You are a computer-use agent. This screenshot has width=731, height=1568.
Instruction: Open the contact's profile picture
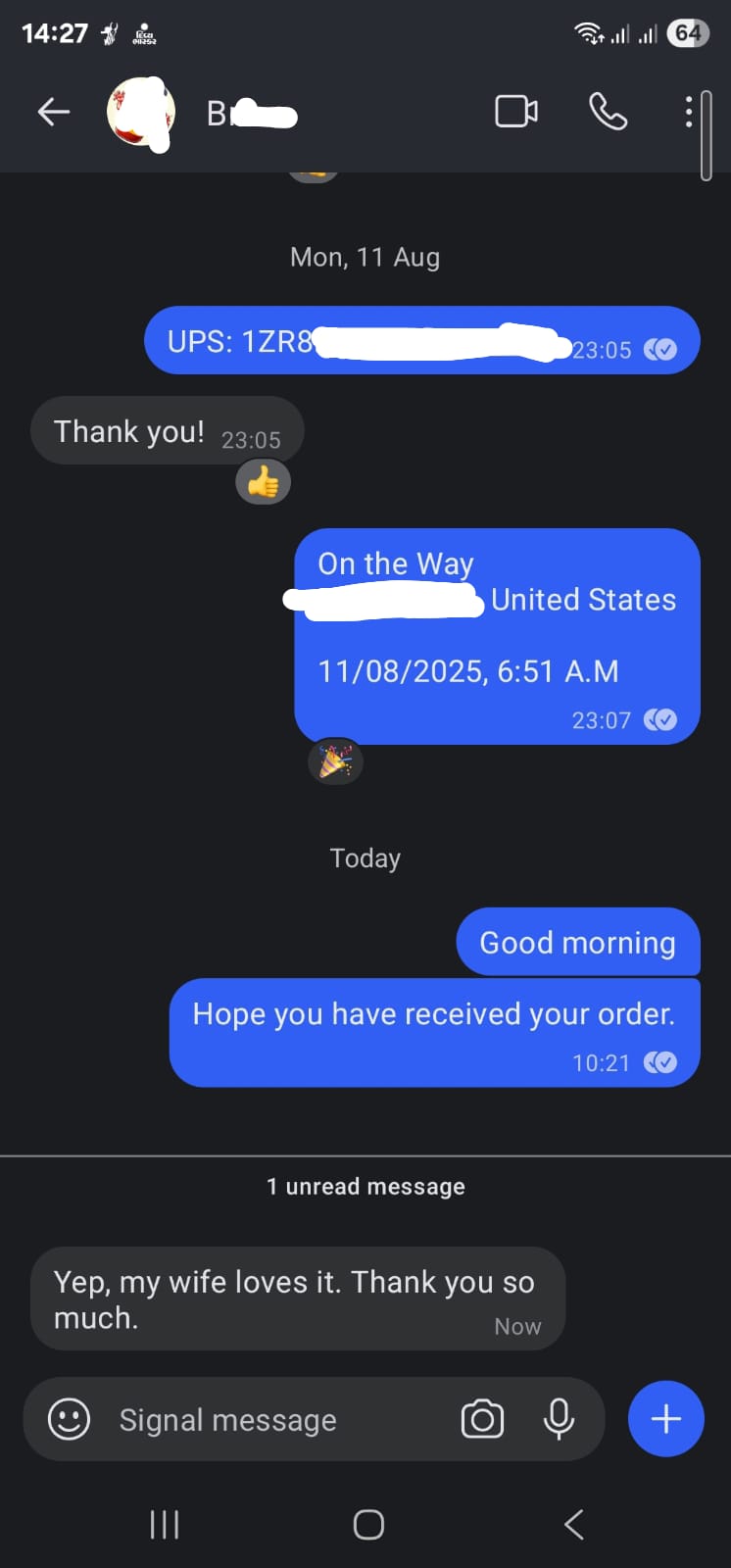coord(141,113)
